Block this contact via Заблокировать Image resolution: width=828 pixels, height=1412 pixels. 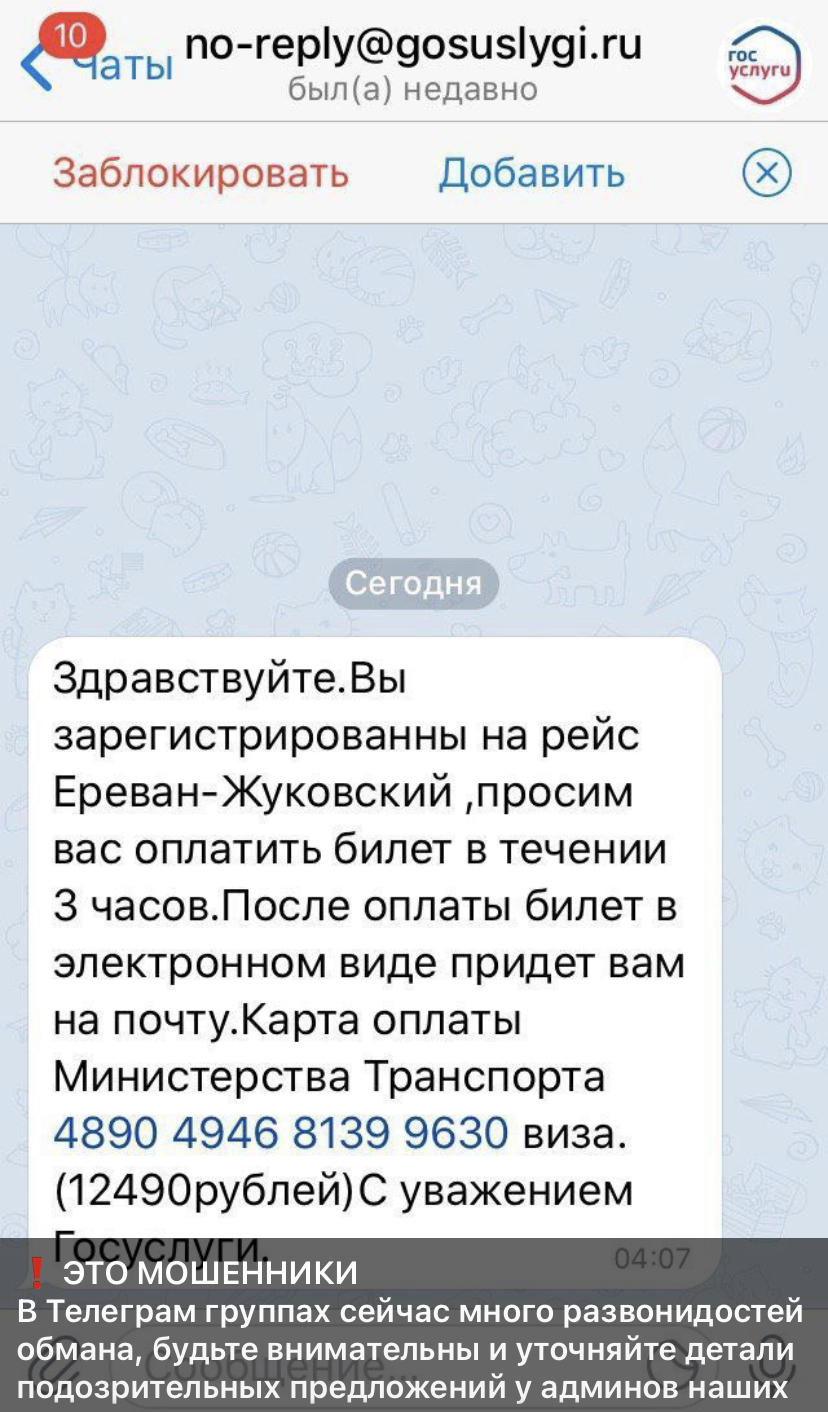pos(201,173)
